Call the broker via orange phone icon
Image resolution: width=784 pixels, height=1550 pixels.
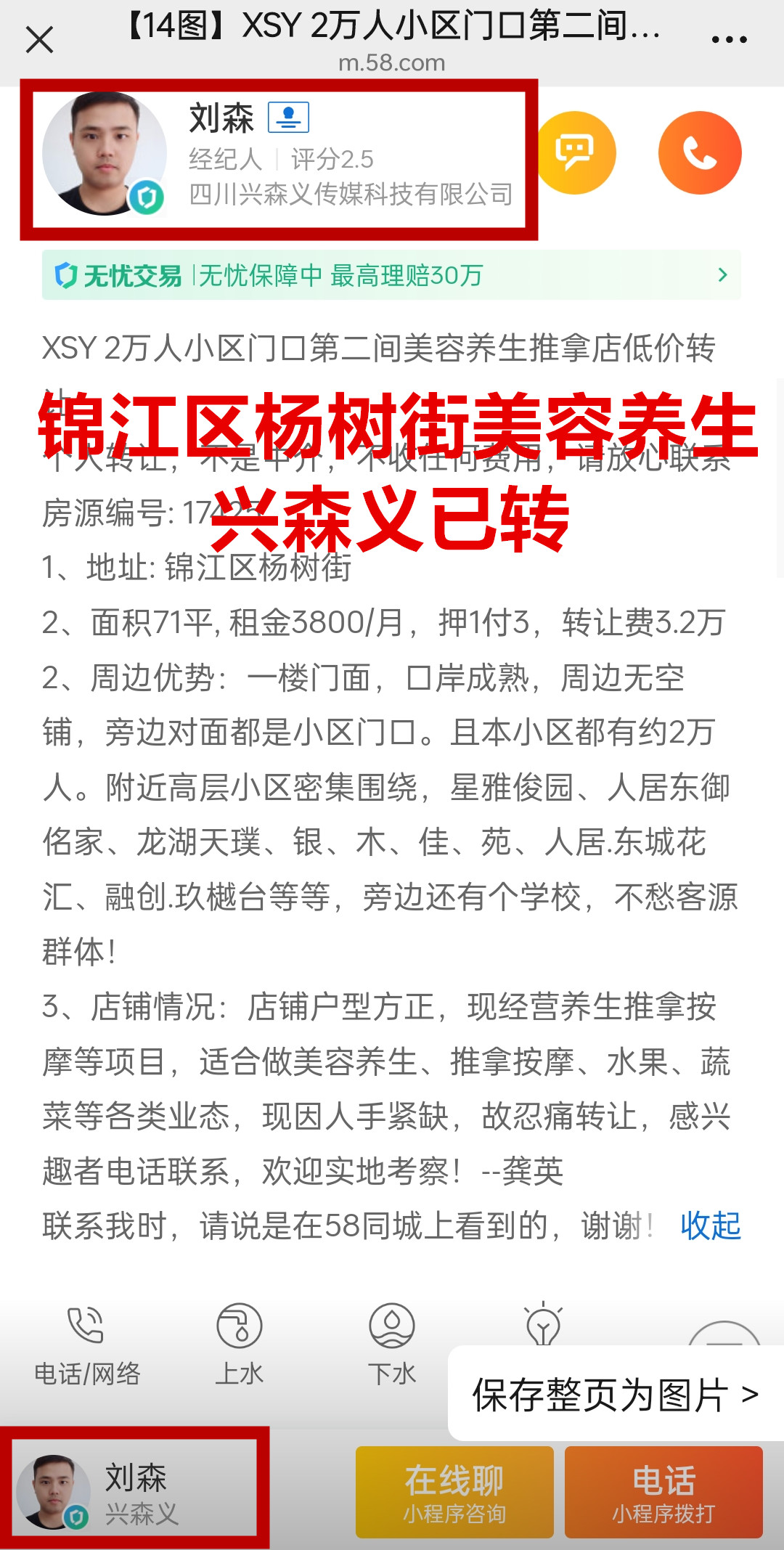click(700, 152)
